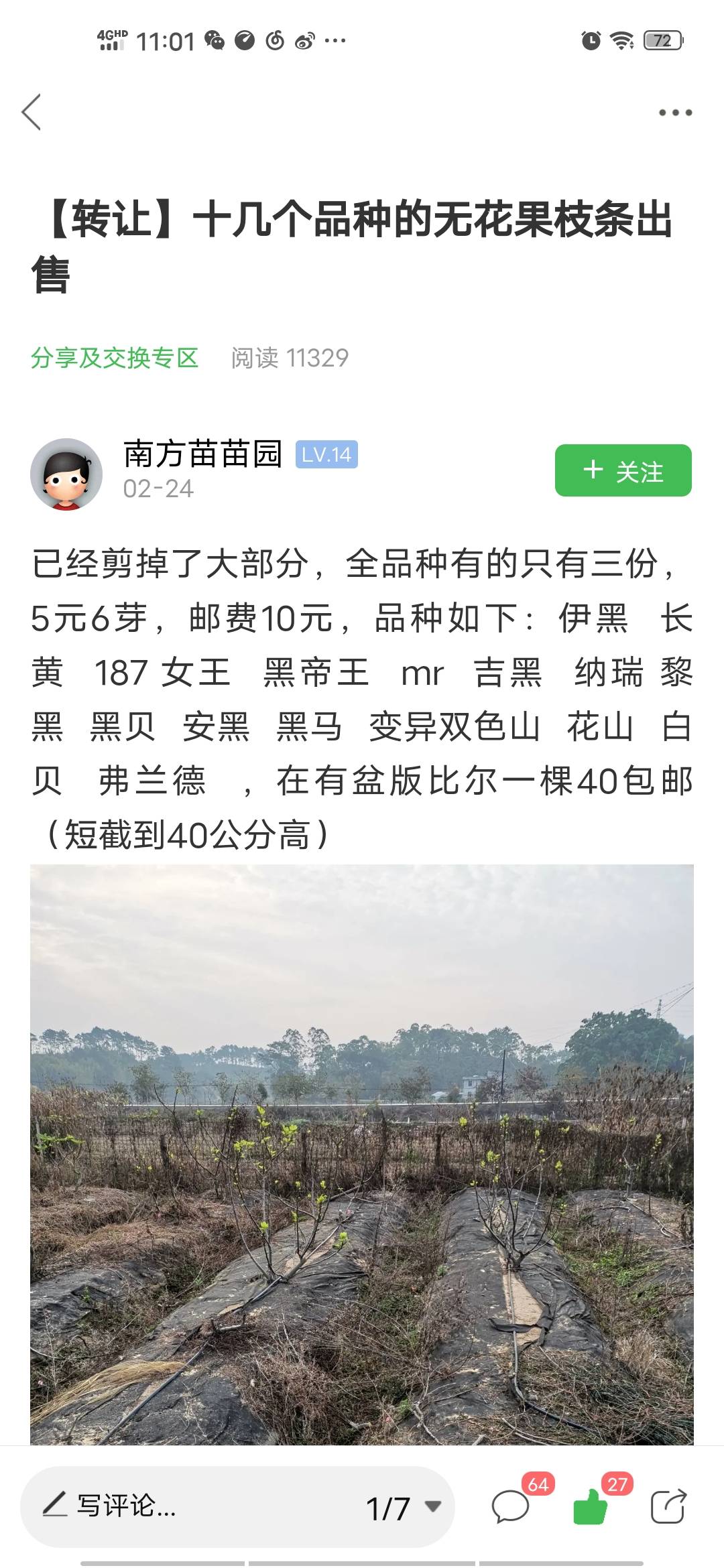Expand the 1/7 page selector
The width and height of the screenshot is (724, 1568).
pos(404,1508)
